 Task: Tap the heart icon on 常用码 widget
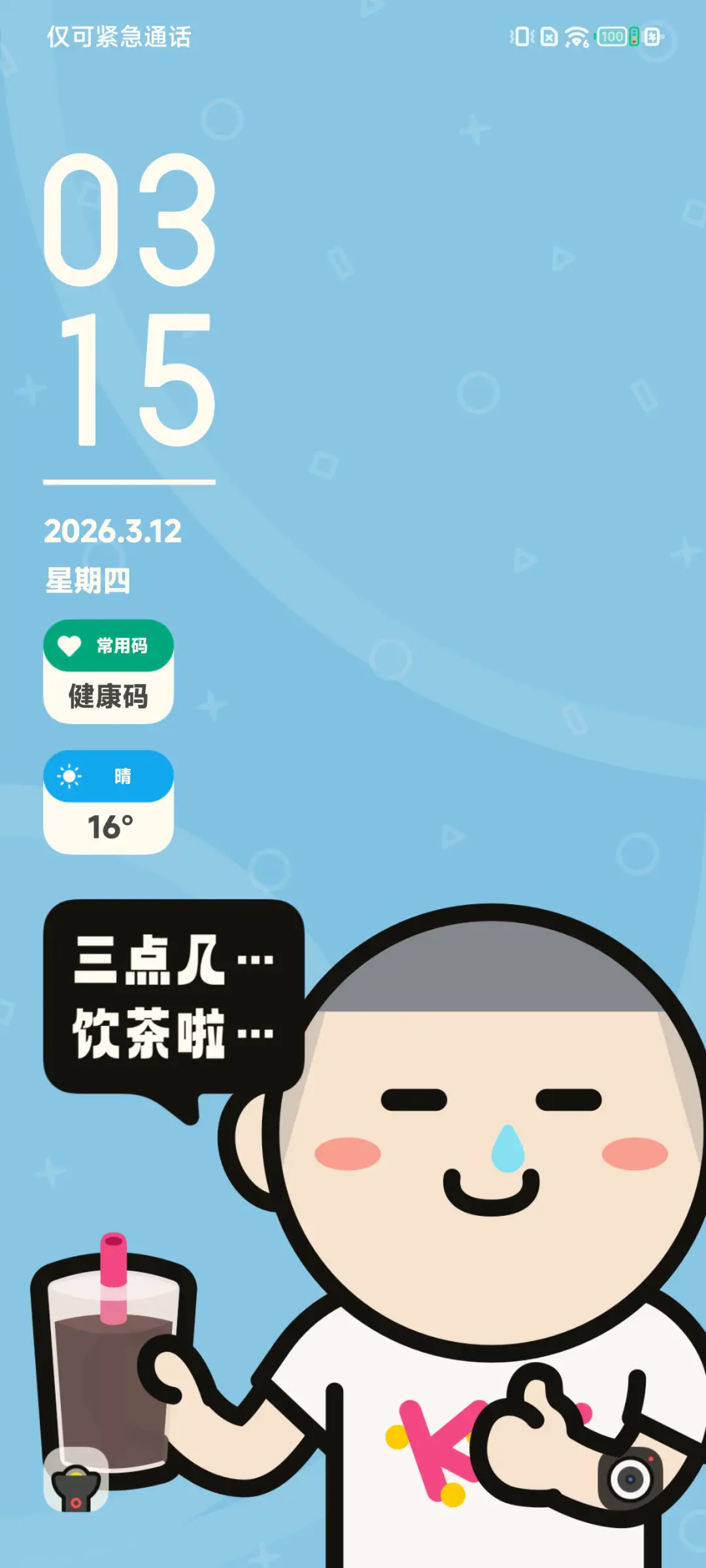pyautogui.click(x=68, y=645)
